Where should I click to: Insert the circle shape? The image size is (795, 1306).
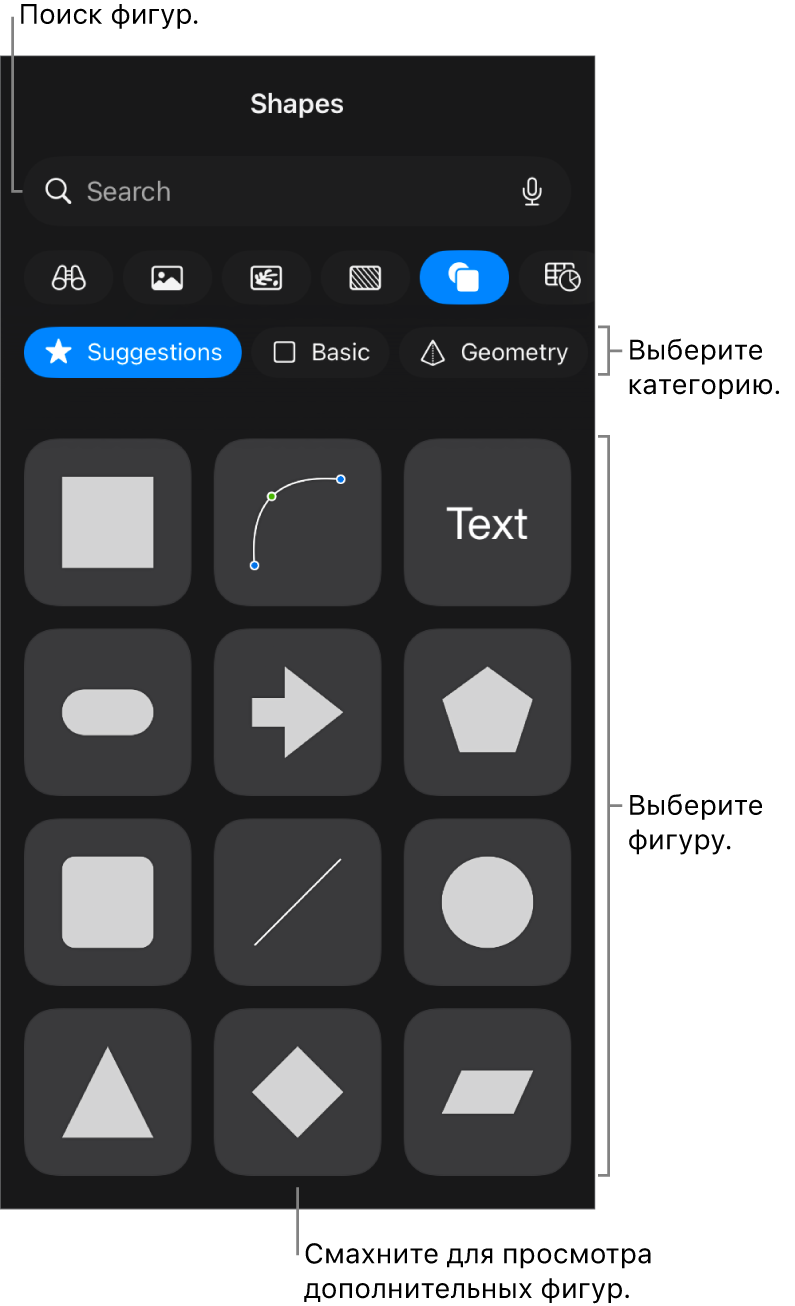click(x=487, y=902)
